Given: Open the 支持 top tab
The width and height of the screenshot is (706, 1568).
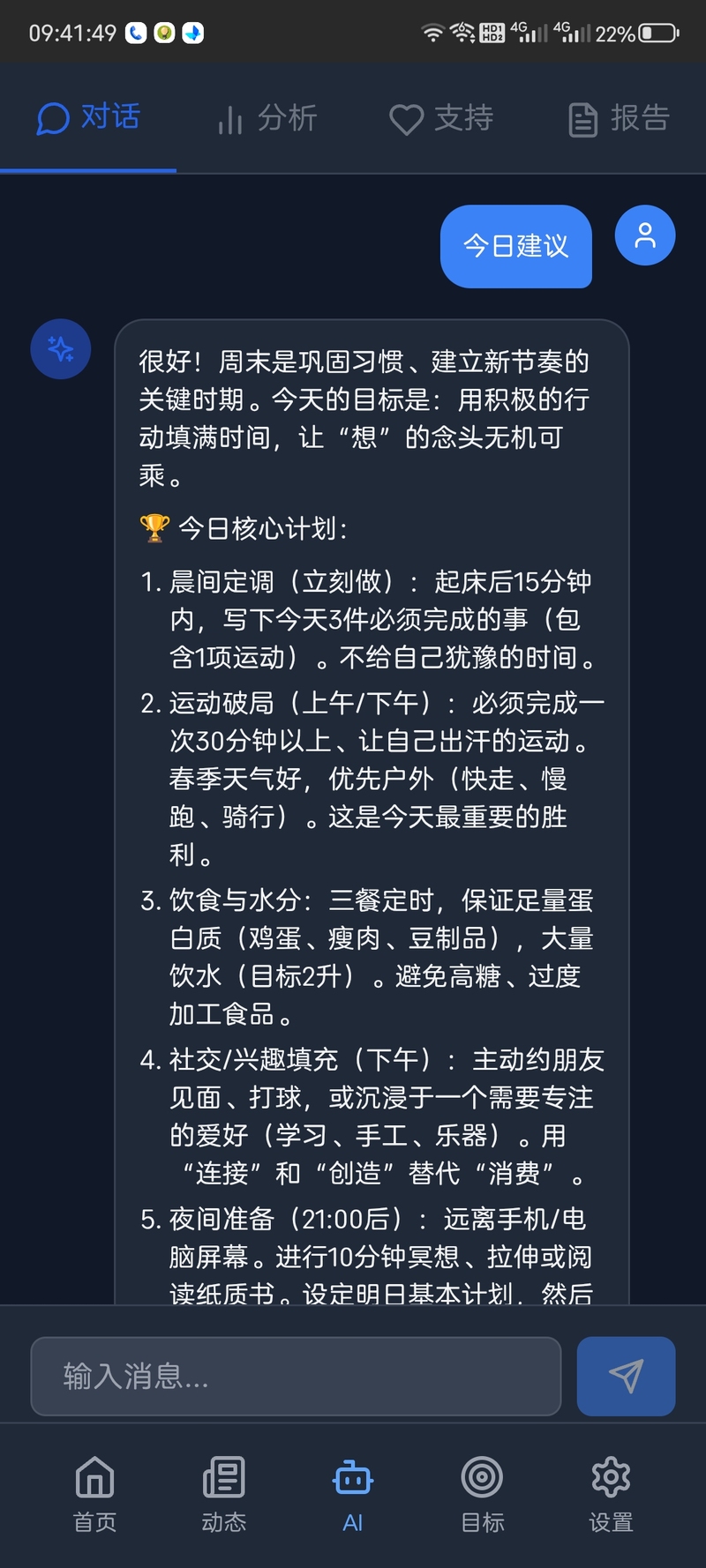Looking at the screenshot, I should point(441,118).
